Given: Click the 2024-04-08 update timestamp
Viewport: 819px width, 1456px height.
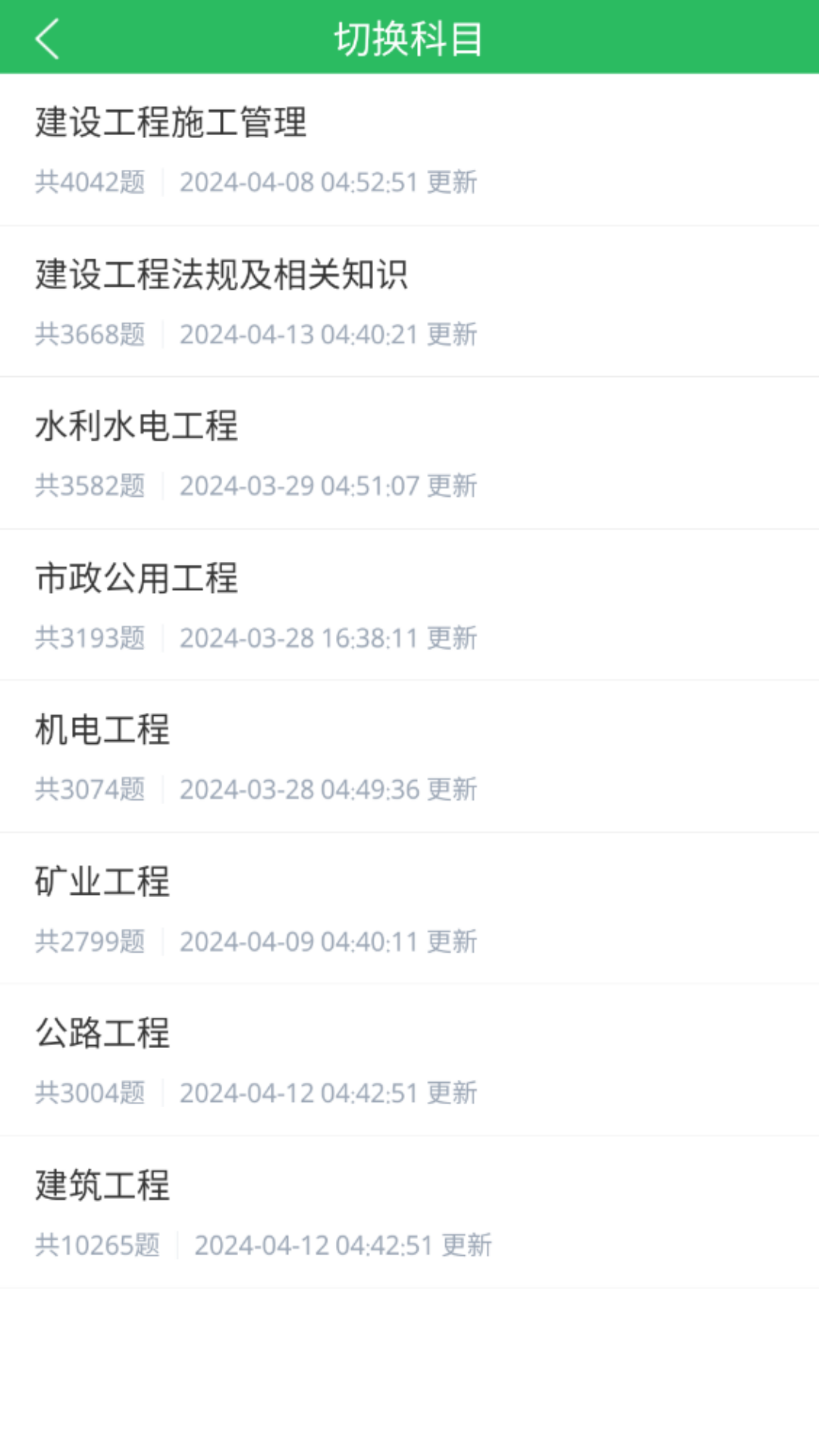Looking at the screenshot, I should (328, 182).
